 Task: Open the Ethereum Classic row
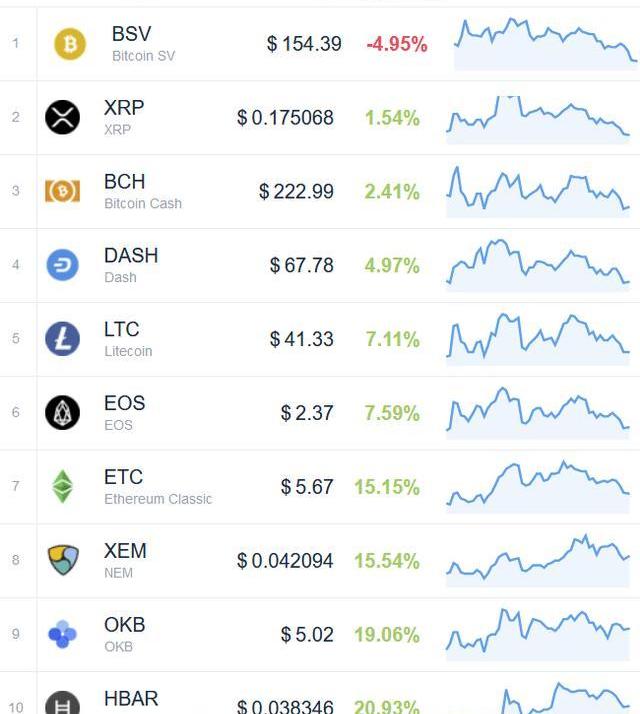(124, 487)
